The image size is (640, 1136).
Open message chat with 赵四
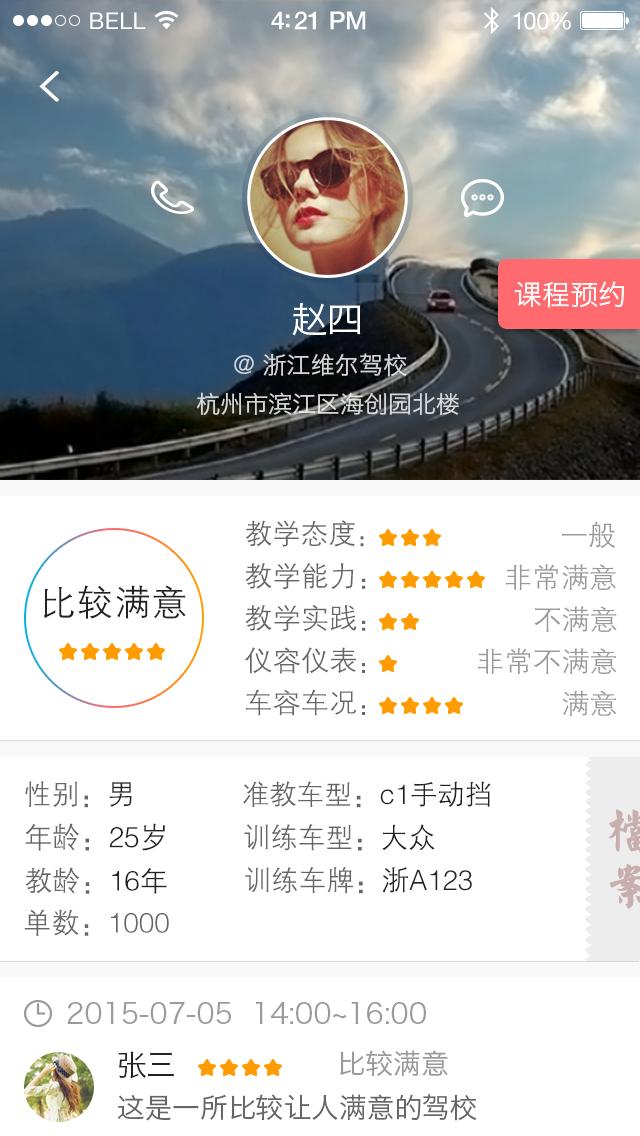pyautogui.click(x=482, y=198)
